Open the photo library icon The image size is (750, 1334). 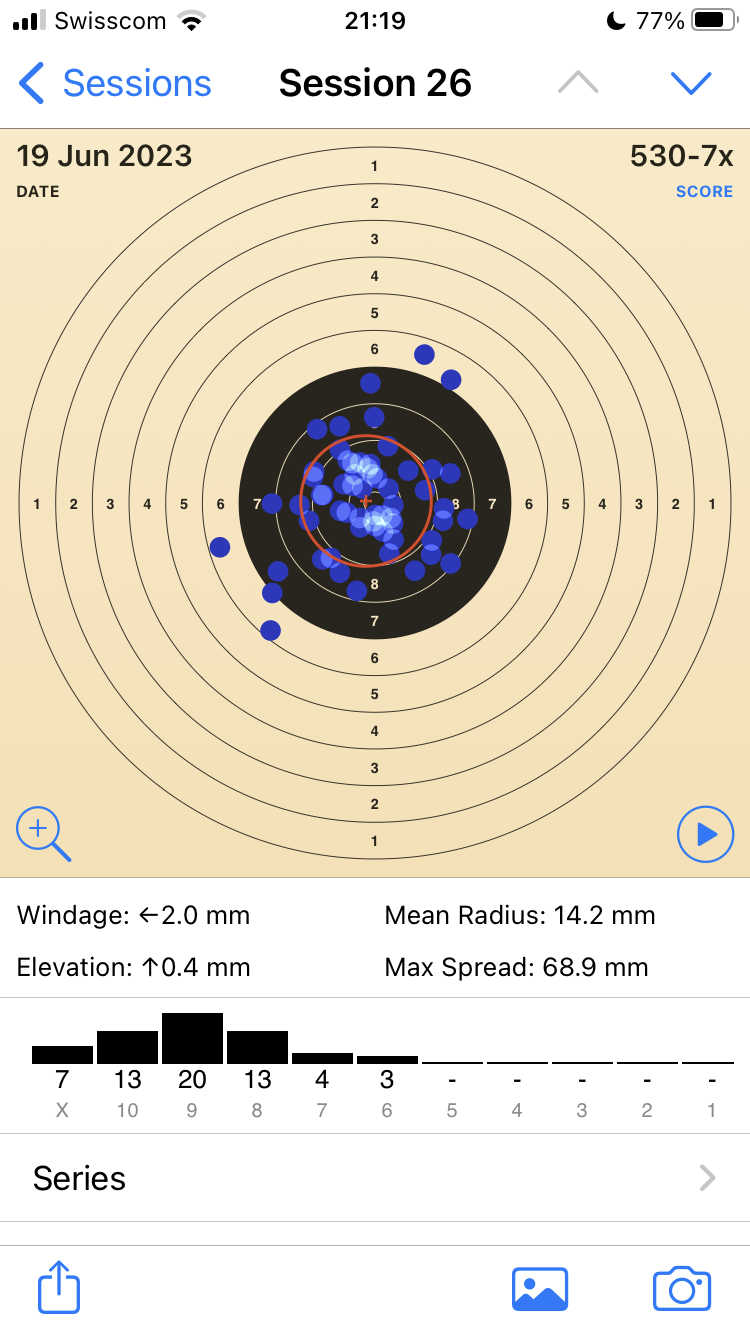click(x=540, y=1289)
